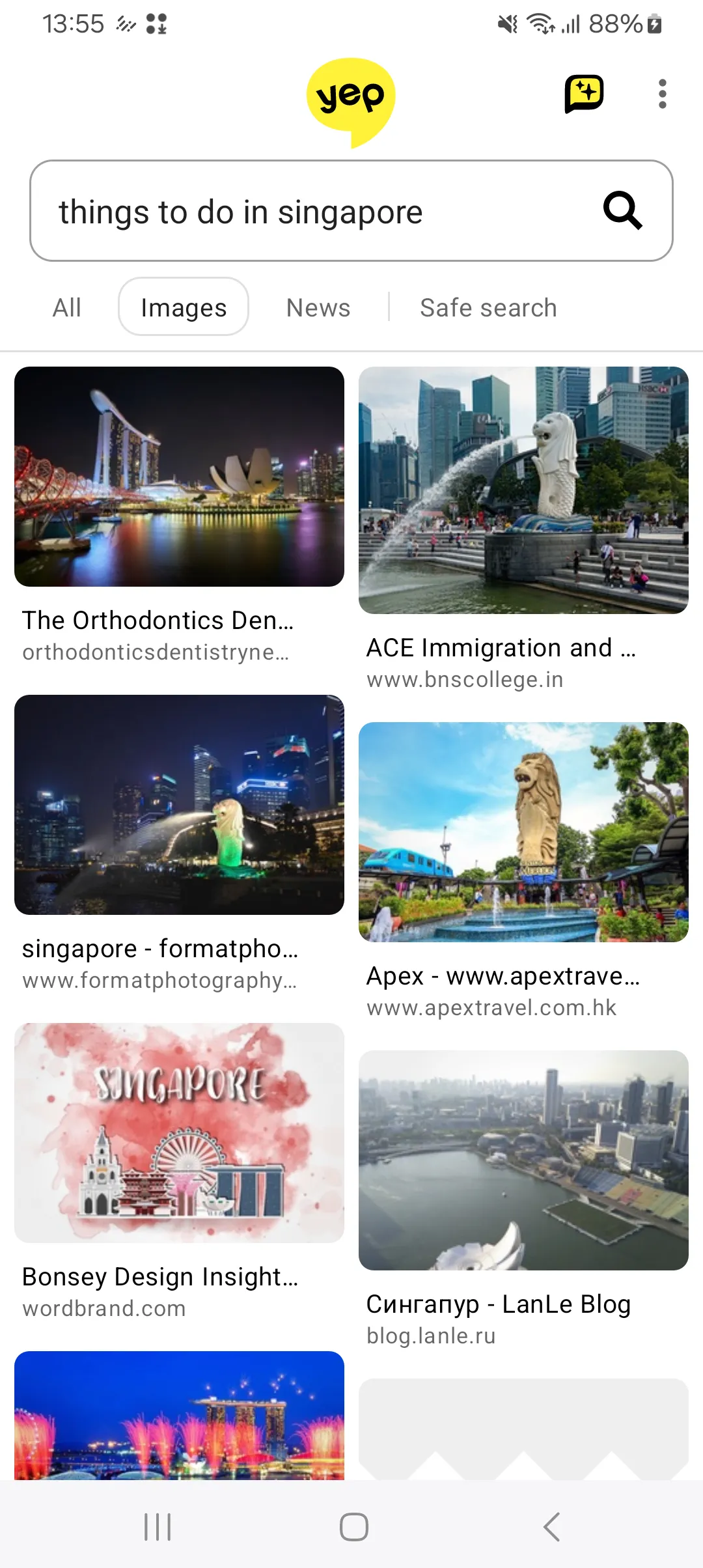Select the Images tab
The width and height of the screenshot is (703, 1568).
183,307
